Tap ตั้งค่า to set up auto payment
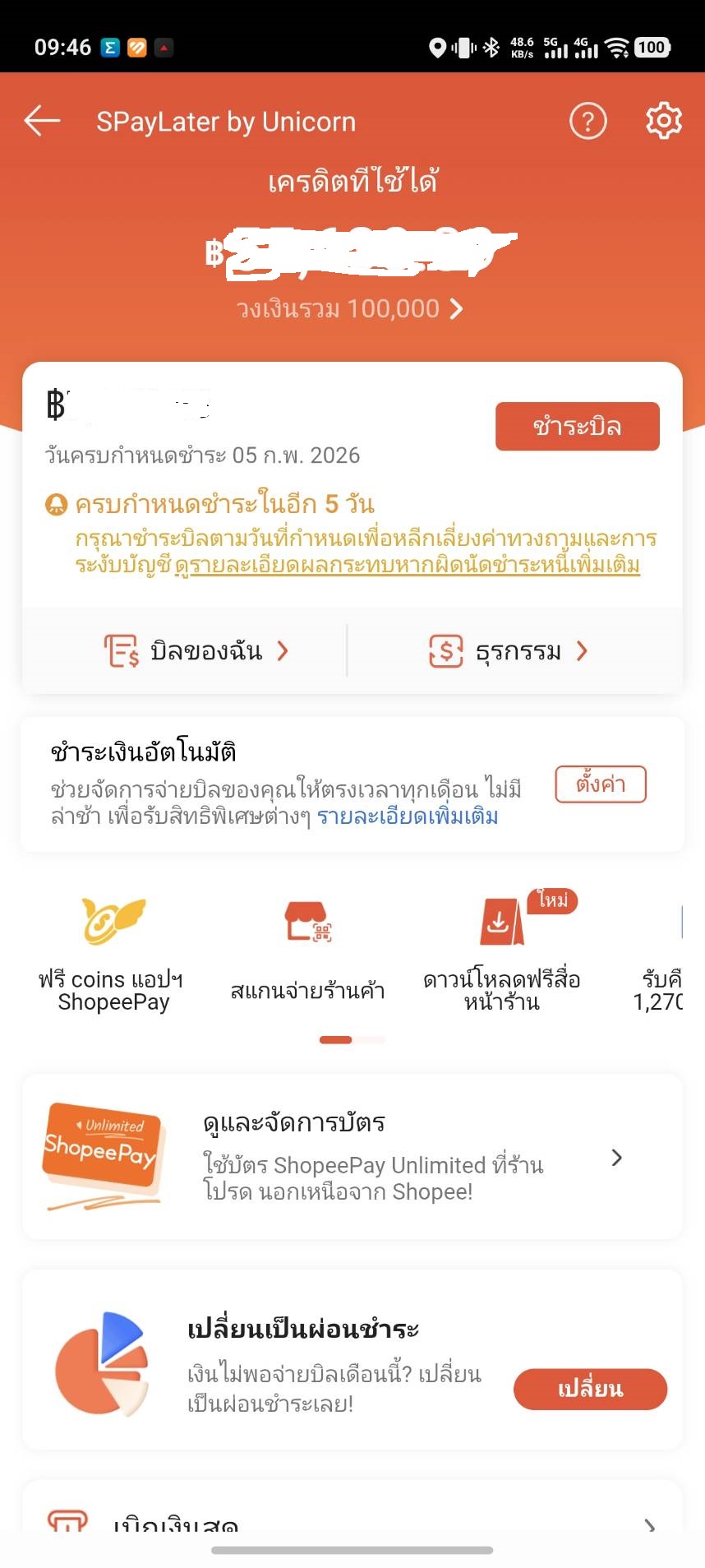Image resolution: width=705 pixels, height=1568 pixels. (600, 784)
